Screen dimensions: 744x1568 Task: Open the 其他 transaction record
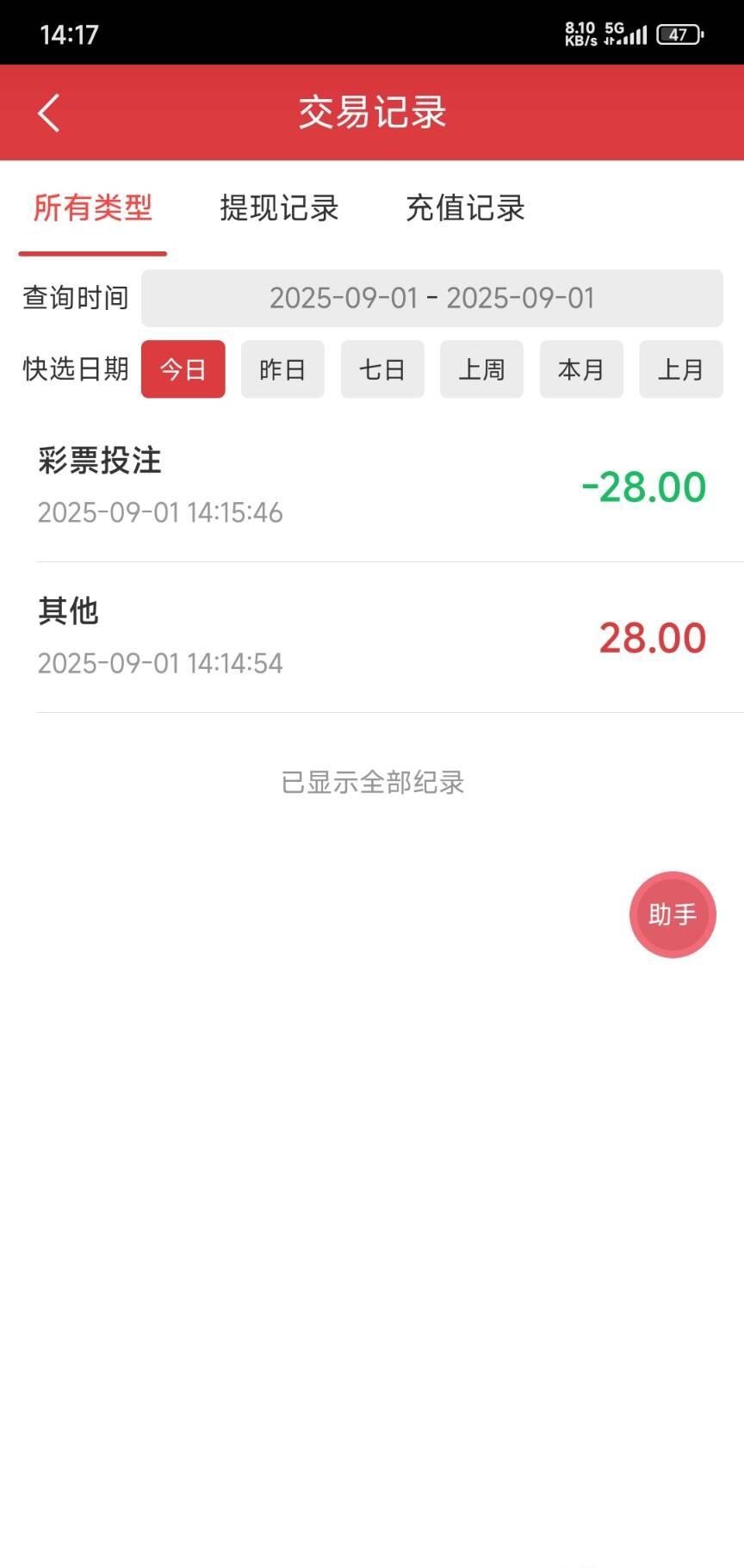(372, 637)
